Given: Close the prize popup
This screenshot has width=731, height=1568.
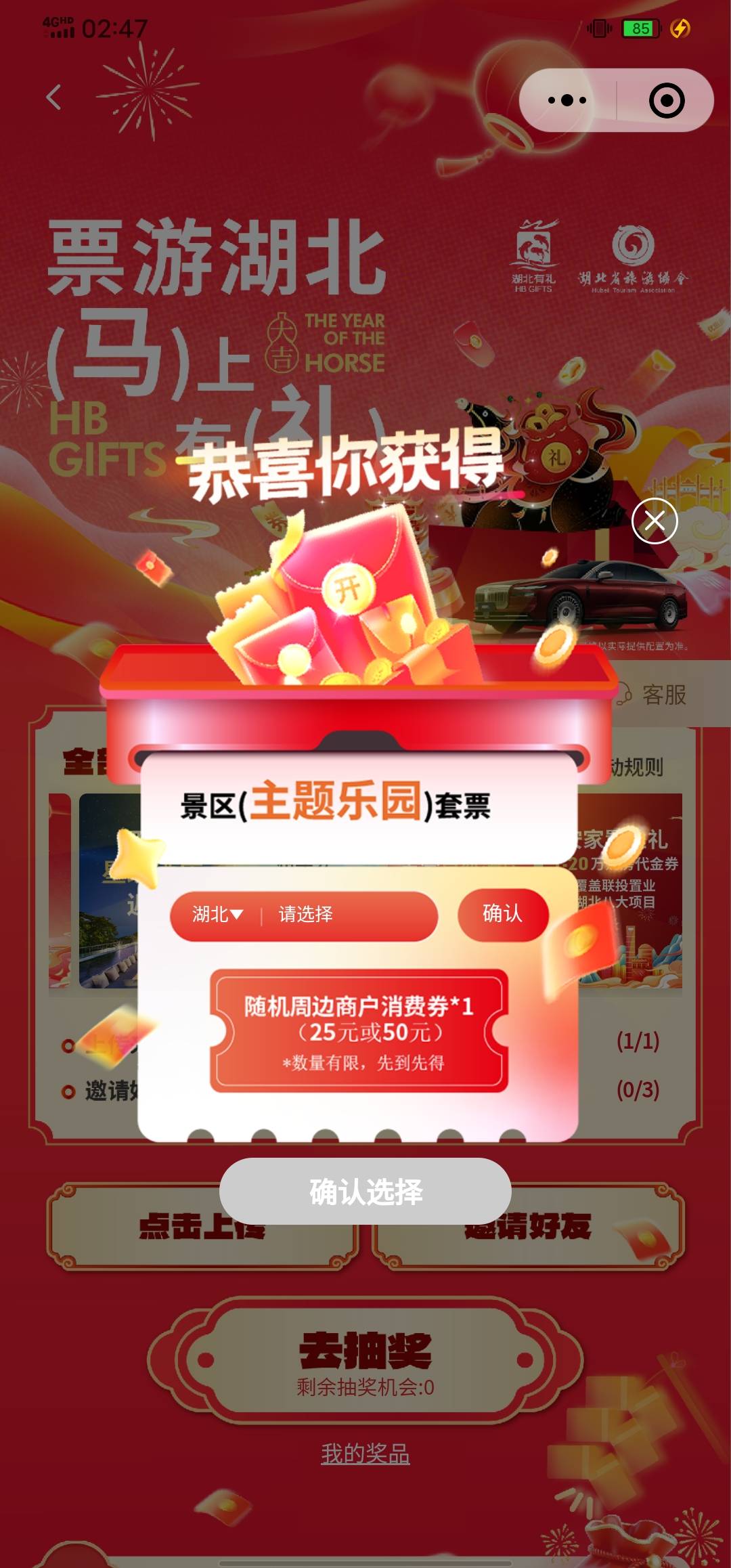Looking at the screenshot, I should pos(655,521).
